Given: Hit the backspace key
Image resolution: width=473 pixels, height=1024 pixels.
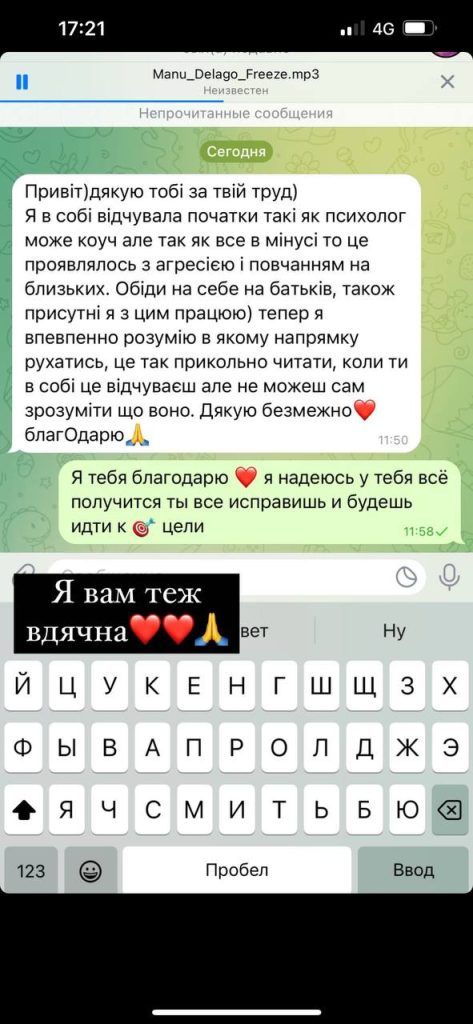Looking at the screenshot, I should [450, 810].
